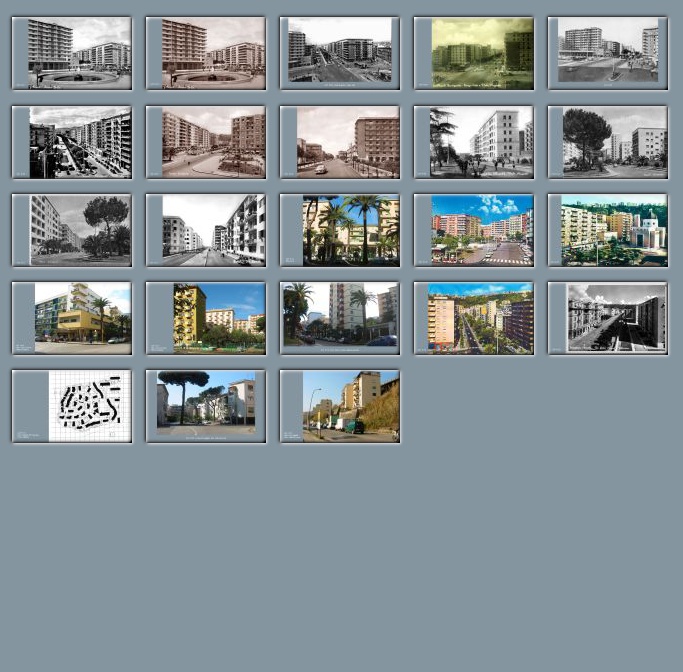Open the color photo with tall umbrella pine
This screenshot has width=683, height=672.
(205, 406)
